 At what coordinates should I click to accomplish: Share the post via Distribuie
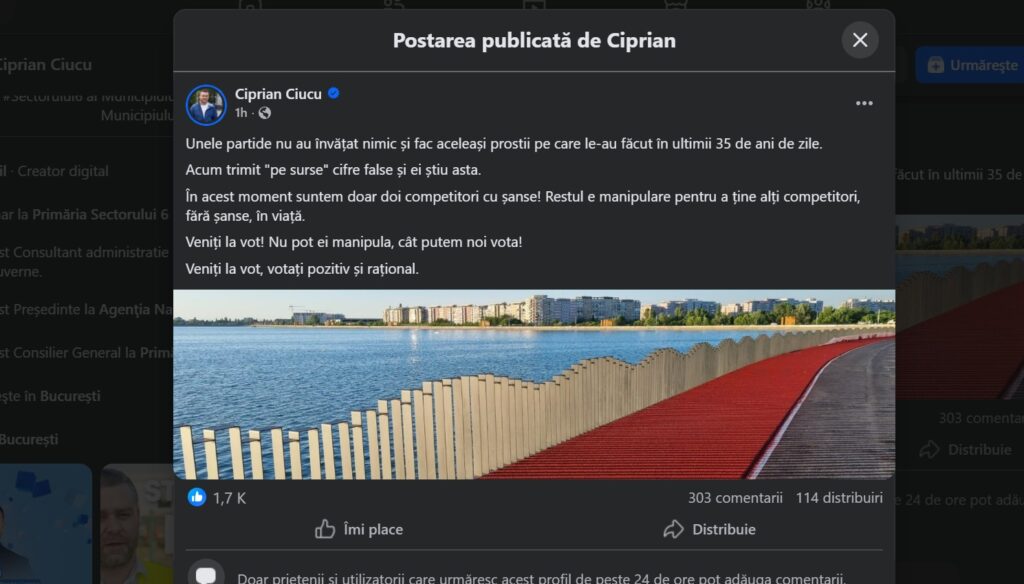tap(709, 529)
